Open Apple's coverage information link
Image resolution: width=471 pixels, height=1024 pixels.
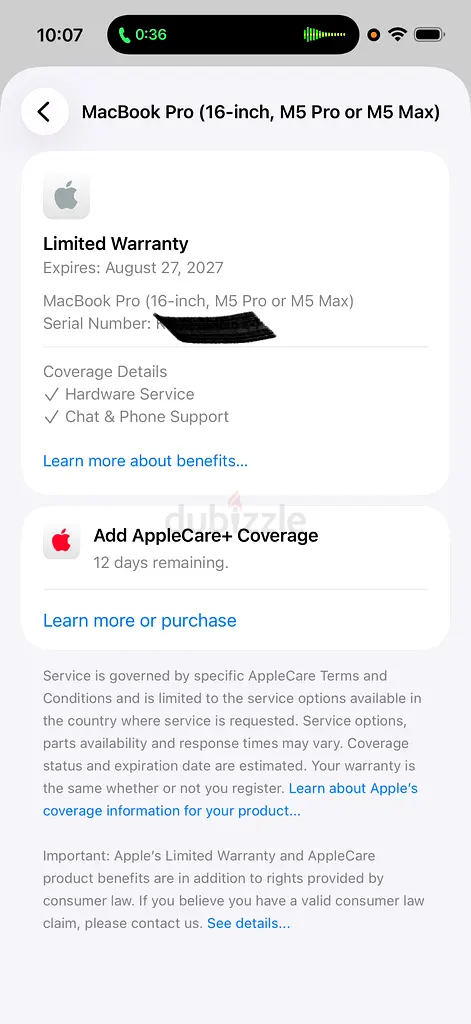tap(231, 799)
